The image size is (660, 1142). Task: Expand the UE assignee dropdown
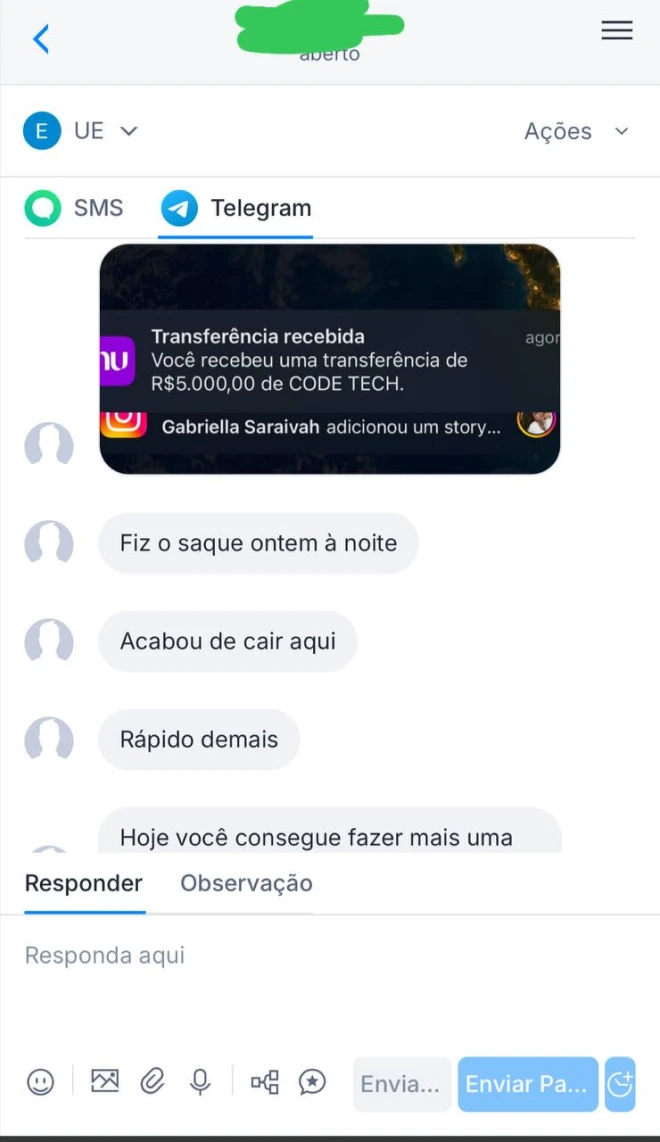coord(82,131)
